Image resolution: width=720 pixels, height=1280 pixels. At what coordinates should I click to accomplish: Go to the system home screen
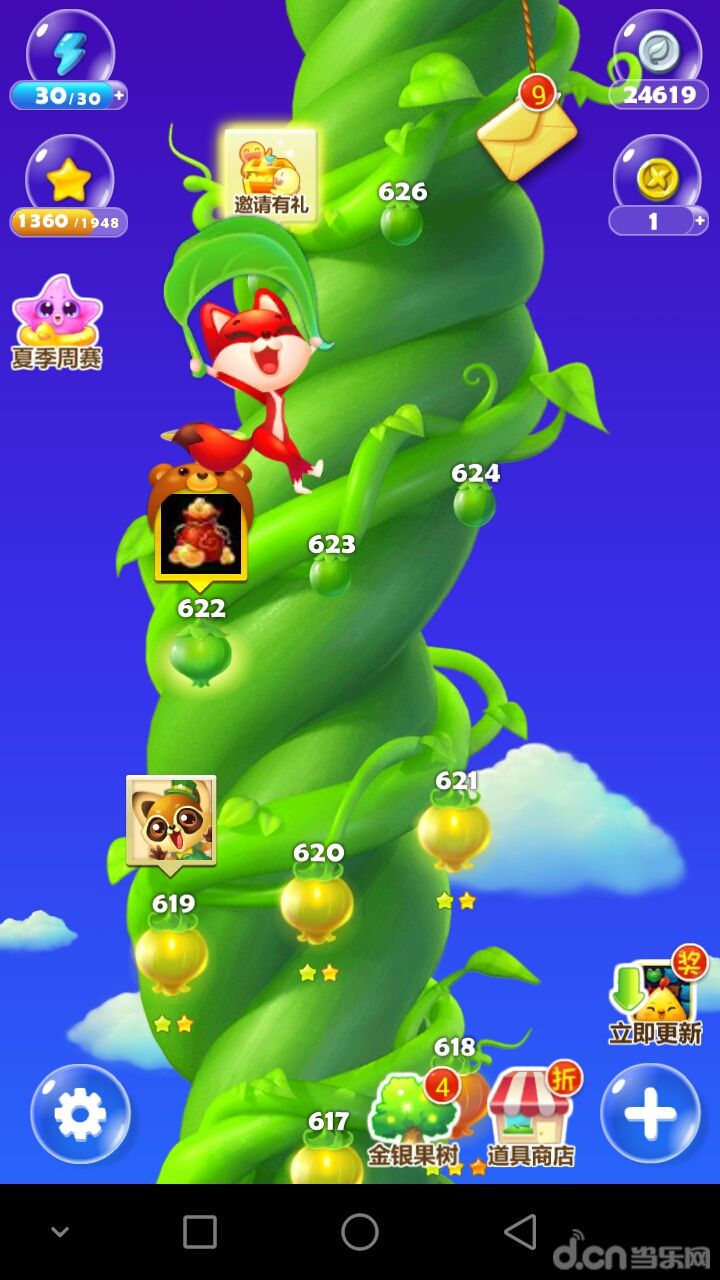(x=360, y=1232)
